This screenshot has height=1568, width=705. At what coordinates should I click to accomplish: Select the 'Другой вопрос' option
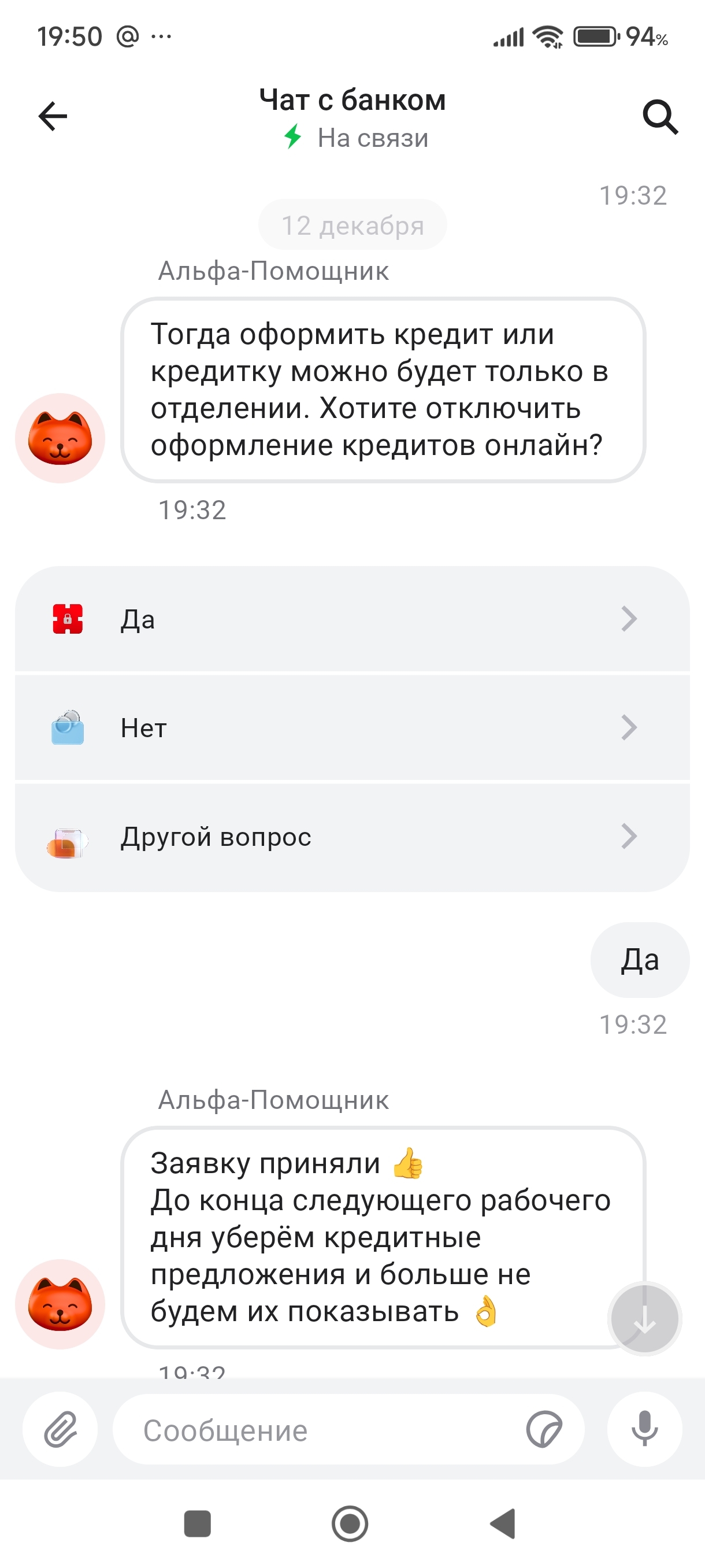[x=351, y=837]
